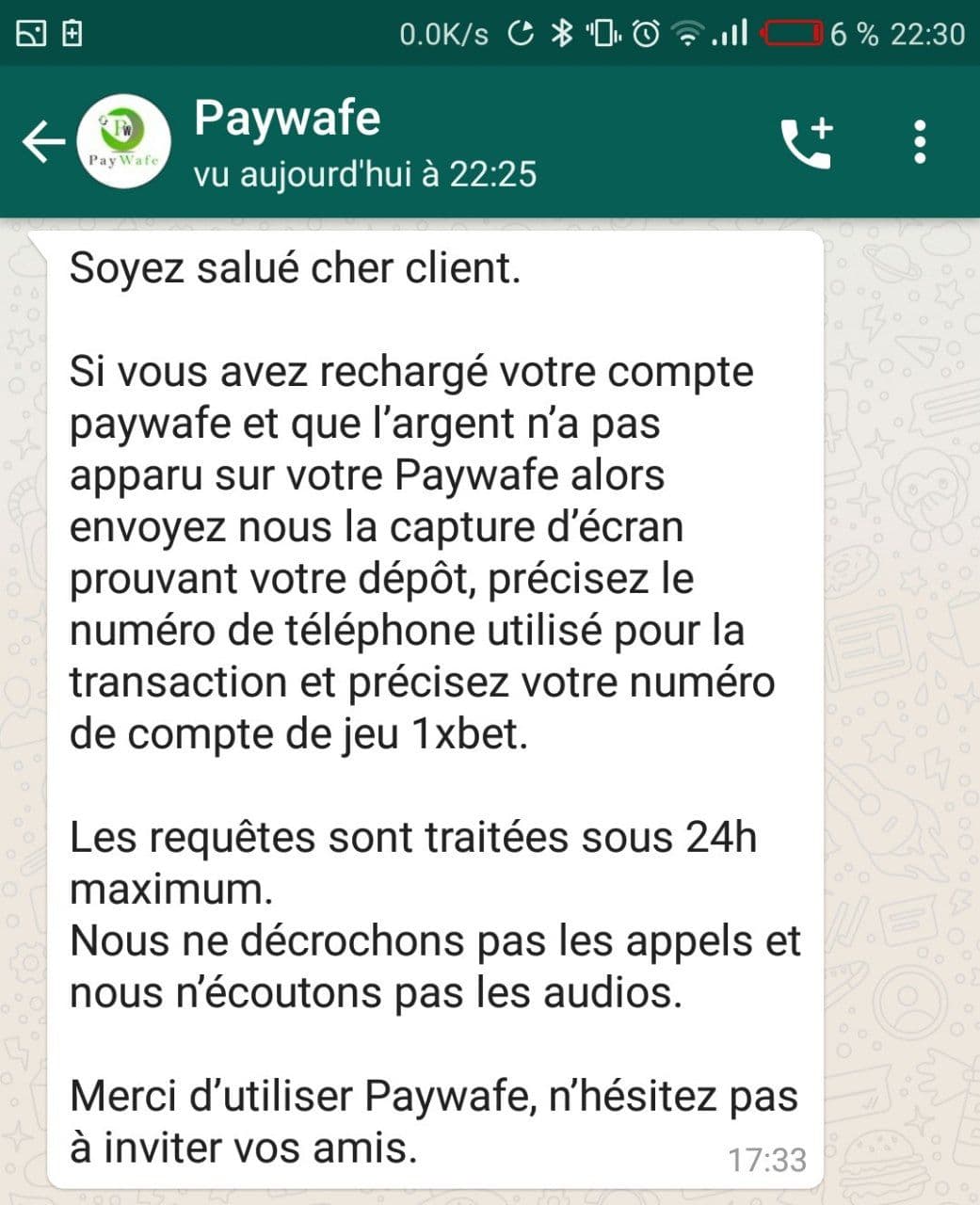Viewport: 980px width, 1205px height.
Task: Go back to the chat list
Action: coord(43,143)
